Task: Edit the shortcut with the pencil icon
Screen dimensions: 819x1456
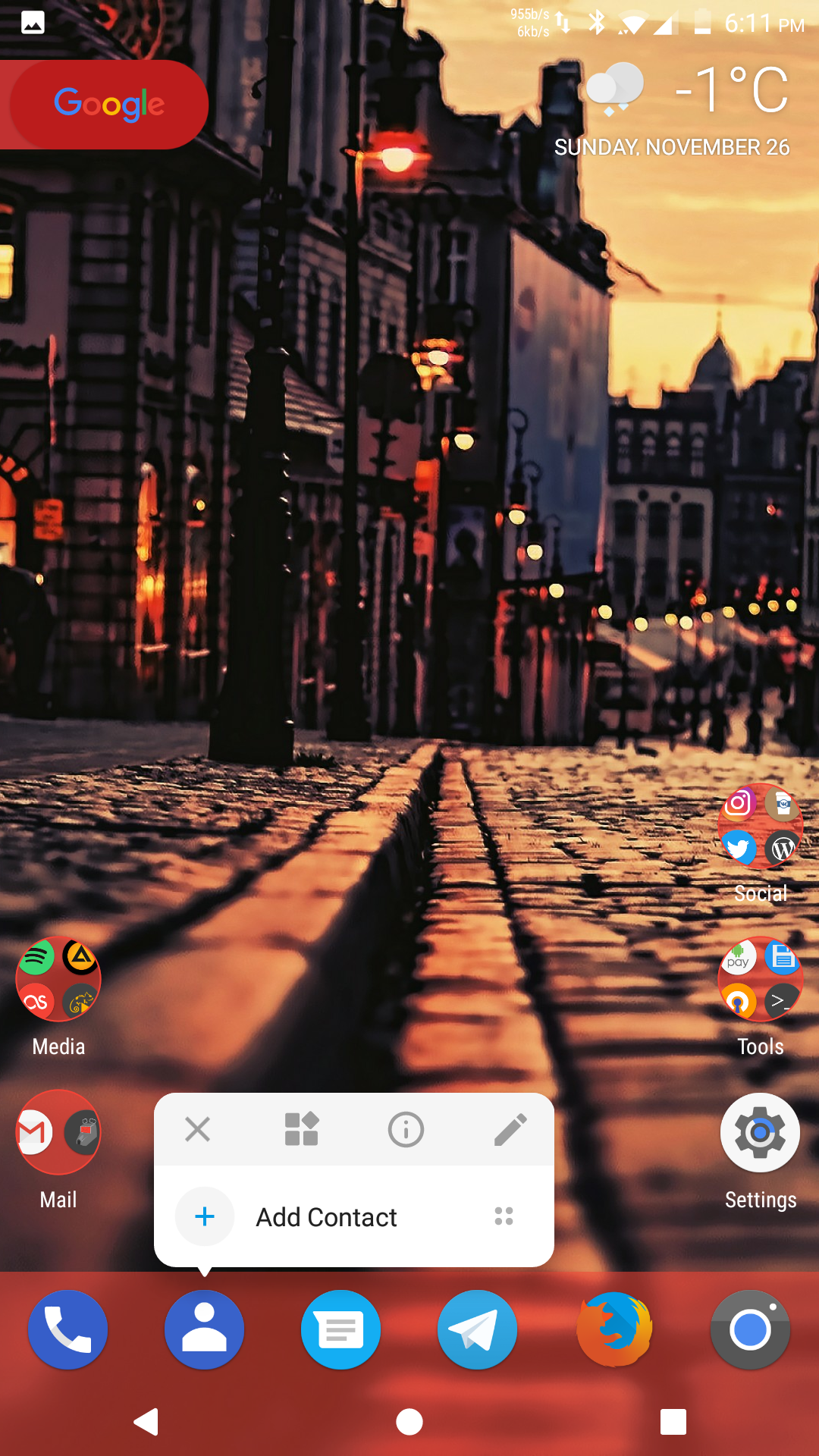Action: coord(510,1129)
